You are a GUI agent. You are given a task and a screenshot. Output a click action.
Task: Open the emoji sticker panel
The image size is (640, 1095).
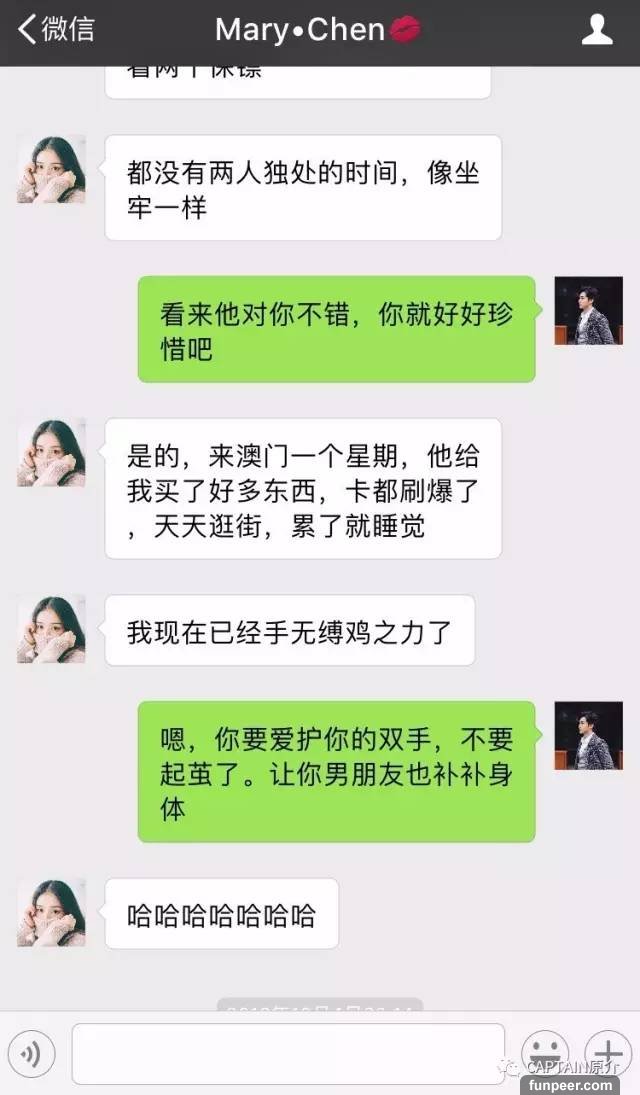(x=546, y=1054)
